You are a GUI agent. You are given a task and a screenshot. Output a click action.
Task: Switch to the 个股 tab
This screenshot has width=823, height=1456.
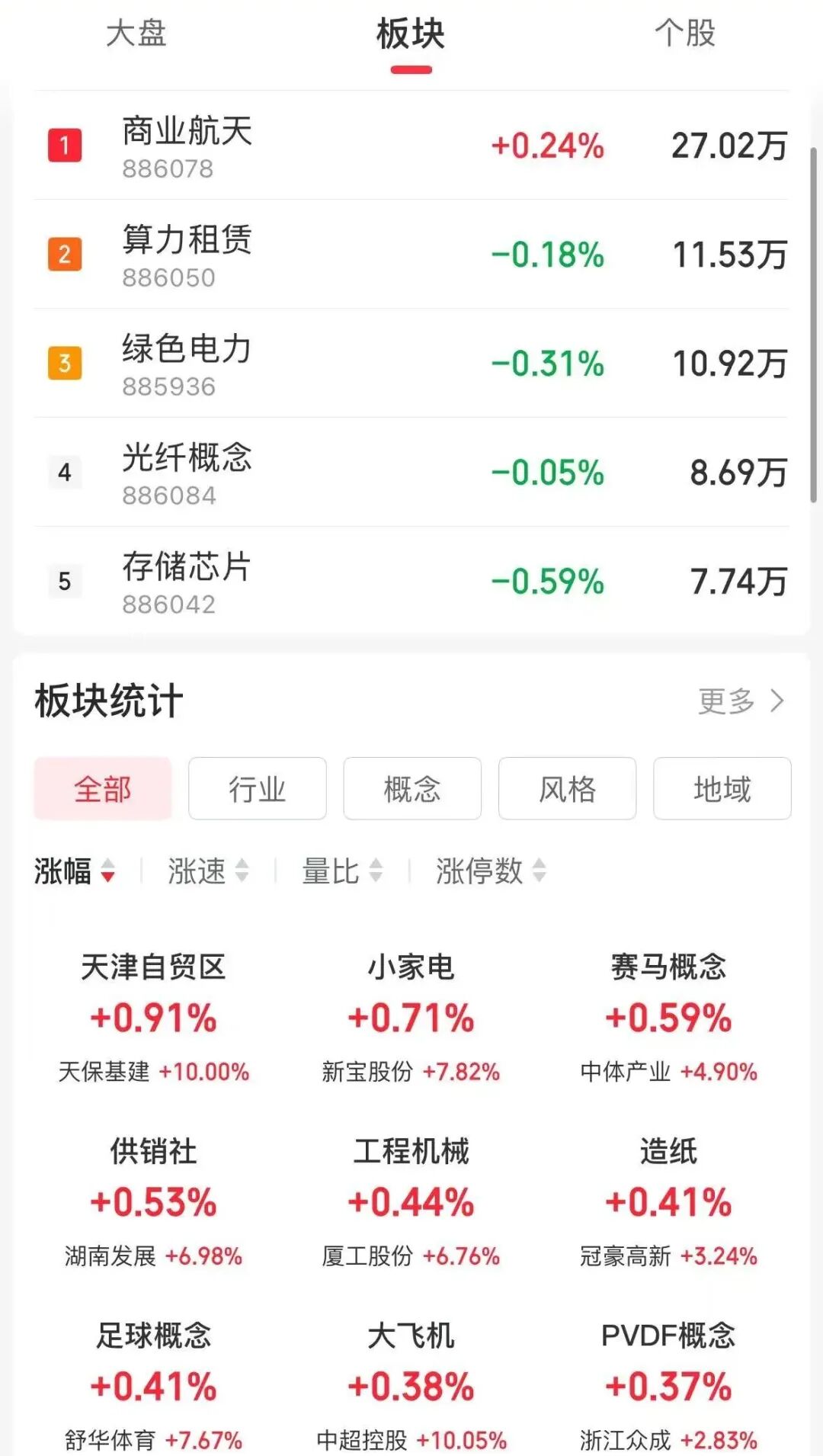(x=685, y=34)
